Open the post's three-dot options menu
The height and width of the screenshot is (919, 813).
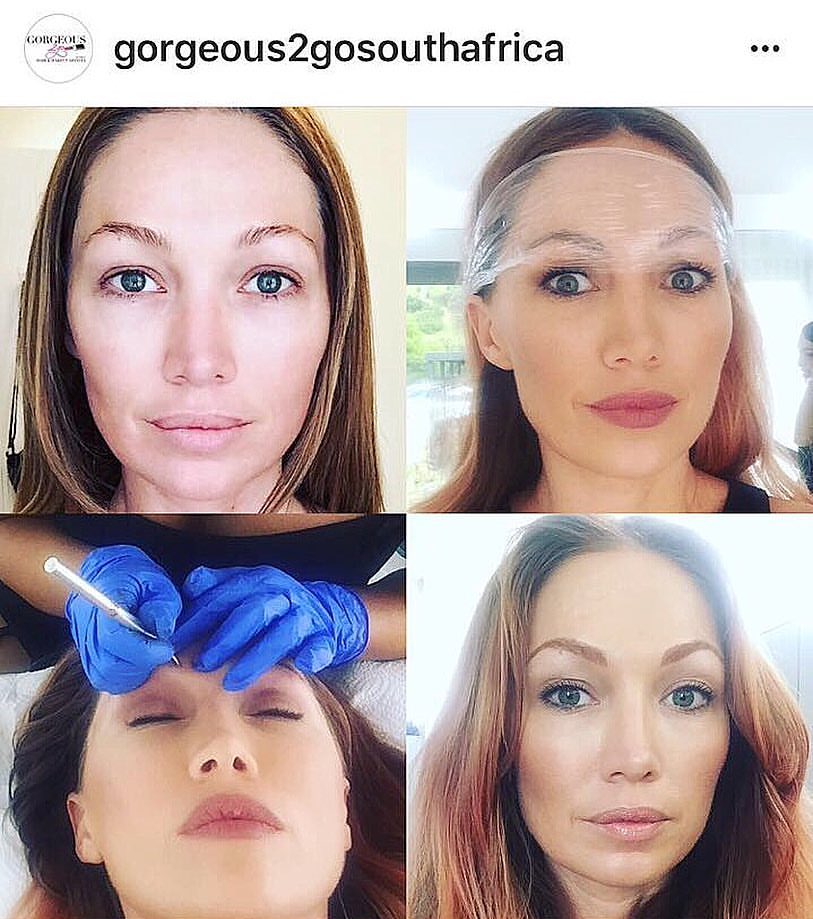[x=764, y=49]
